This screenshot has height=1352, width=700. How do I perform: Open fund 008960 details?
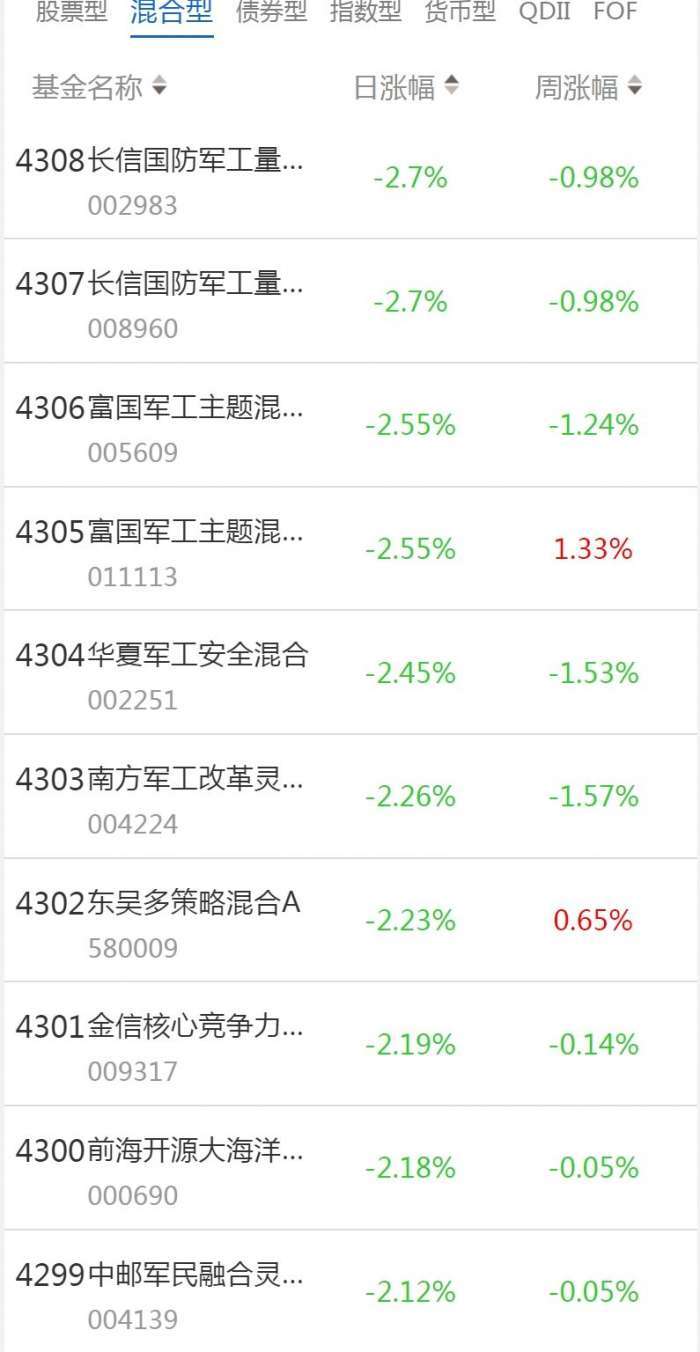pos(160,302)
